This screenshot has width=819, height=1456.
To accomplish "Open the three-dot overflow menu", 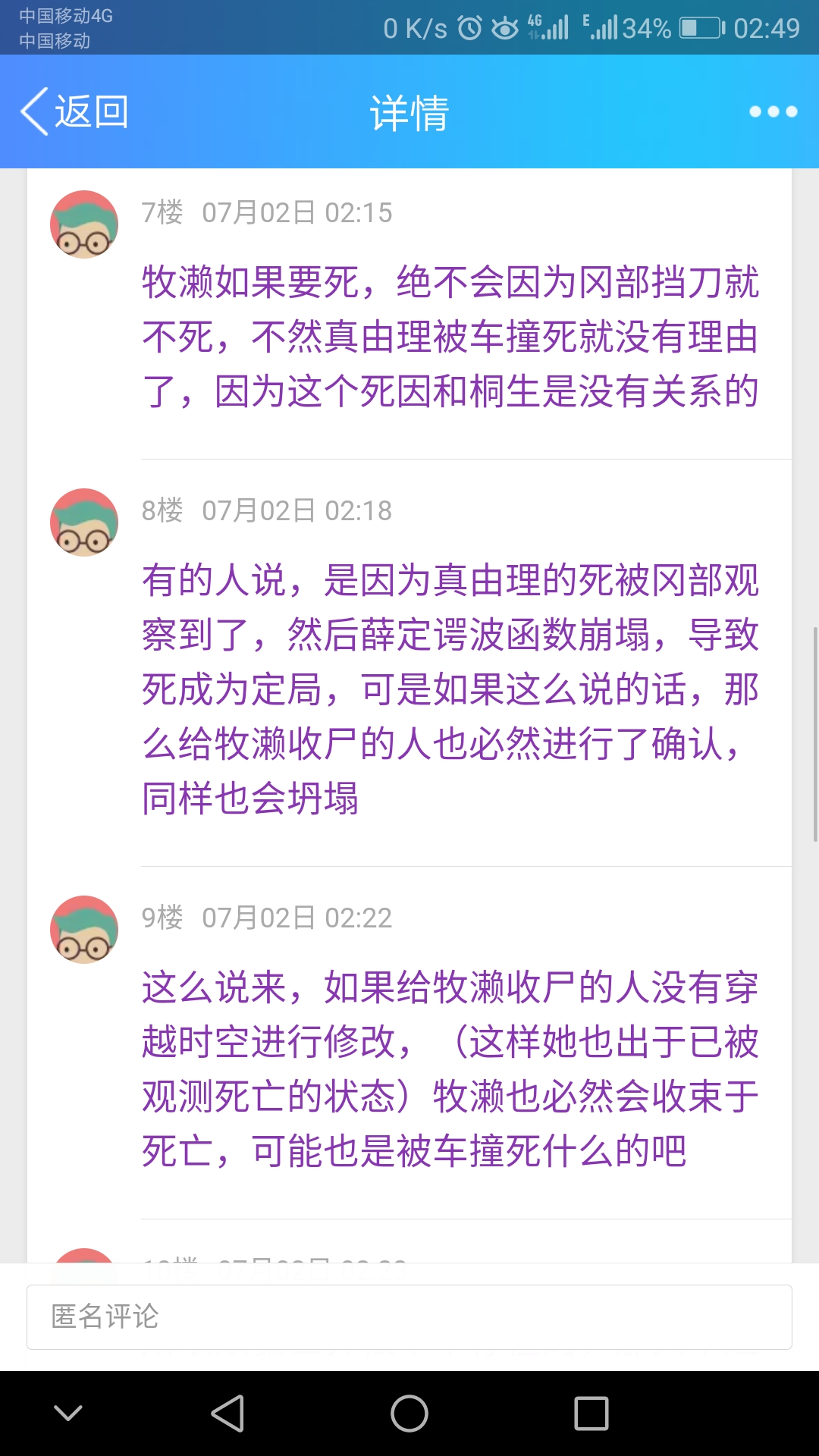I will [x=773, y=111].
